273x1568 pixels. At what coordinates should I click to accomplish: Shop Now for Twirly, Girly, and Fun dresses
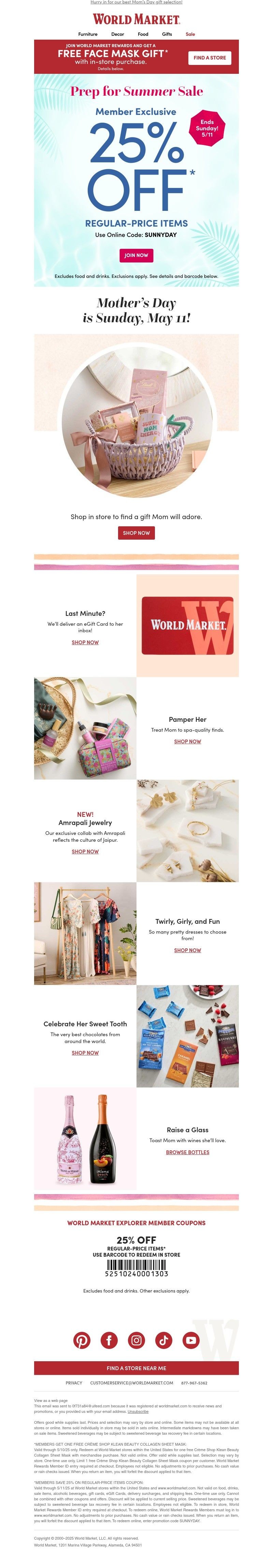click(x=187, y=950)
